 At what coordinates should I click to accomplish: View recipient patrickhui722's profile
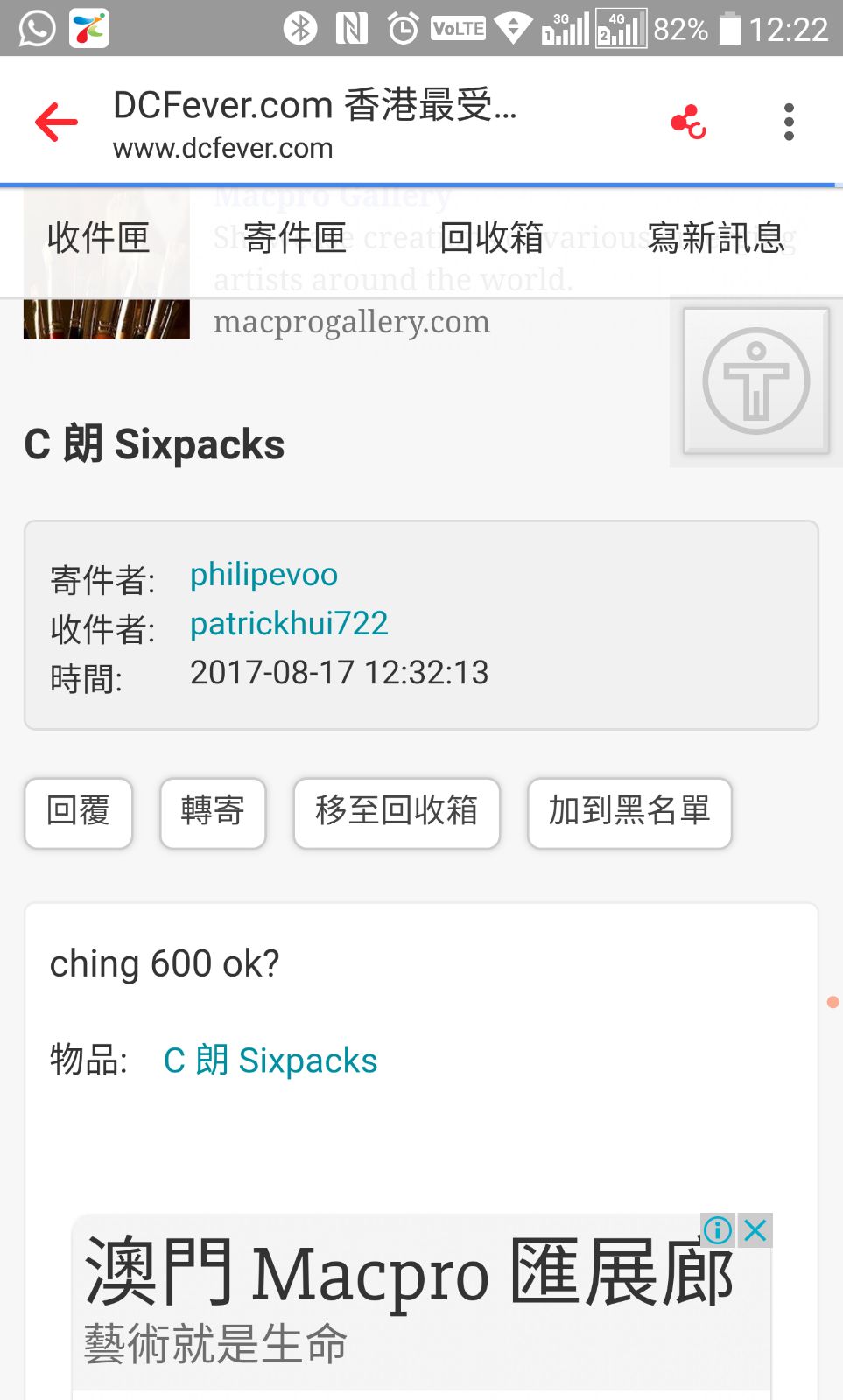click(x=289, y=624)
